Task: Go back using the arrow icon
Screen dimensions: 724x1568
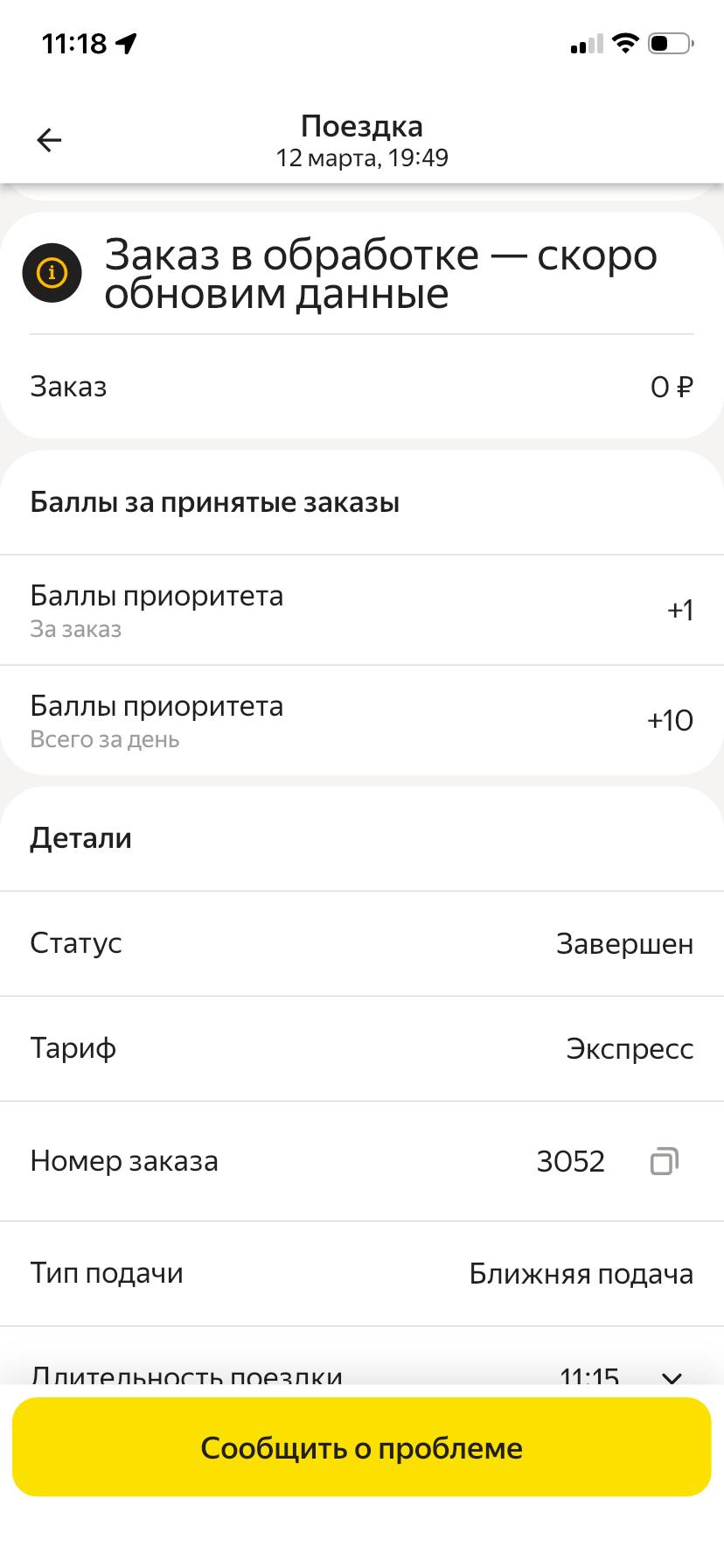Action: click(x=49, y=140)
